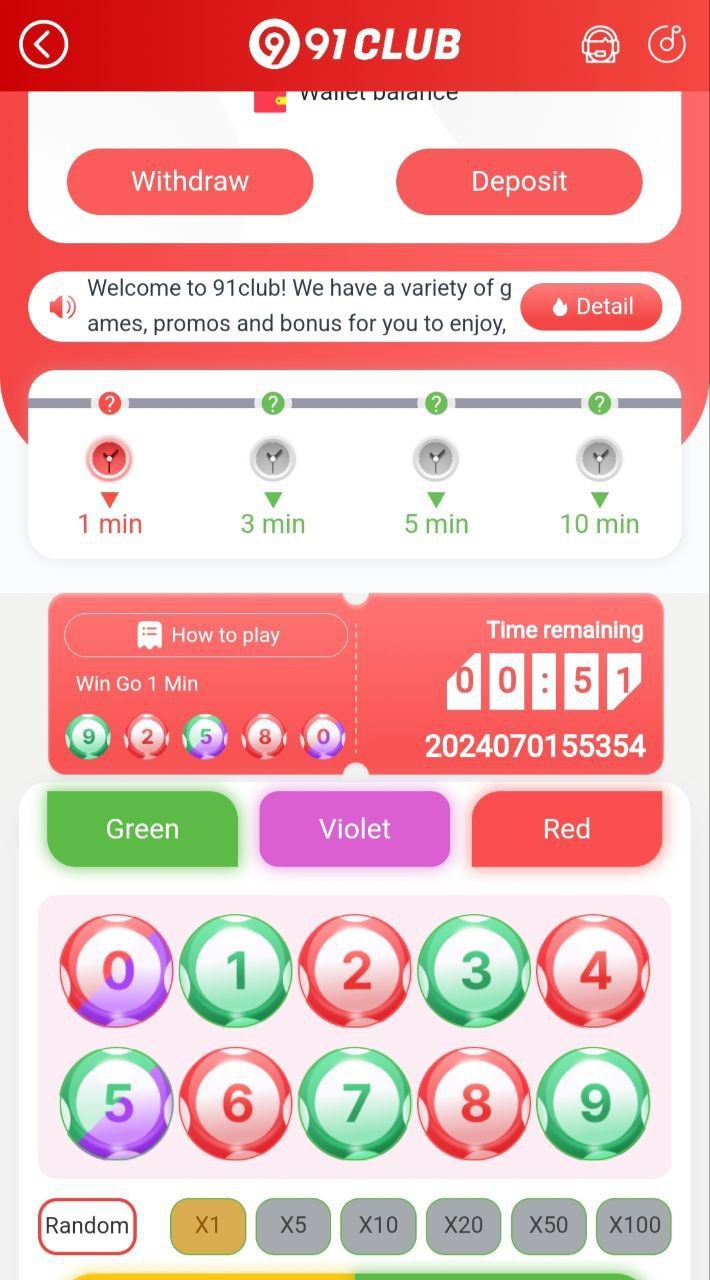Go back using the arrow icon
This screenshot has height=1280, width=710.
pos(43,45)
